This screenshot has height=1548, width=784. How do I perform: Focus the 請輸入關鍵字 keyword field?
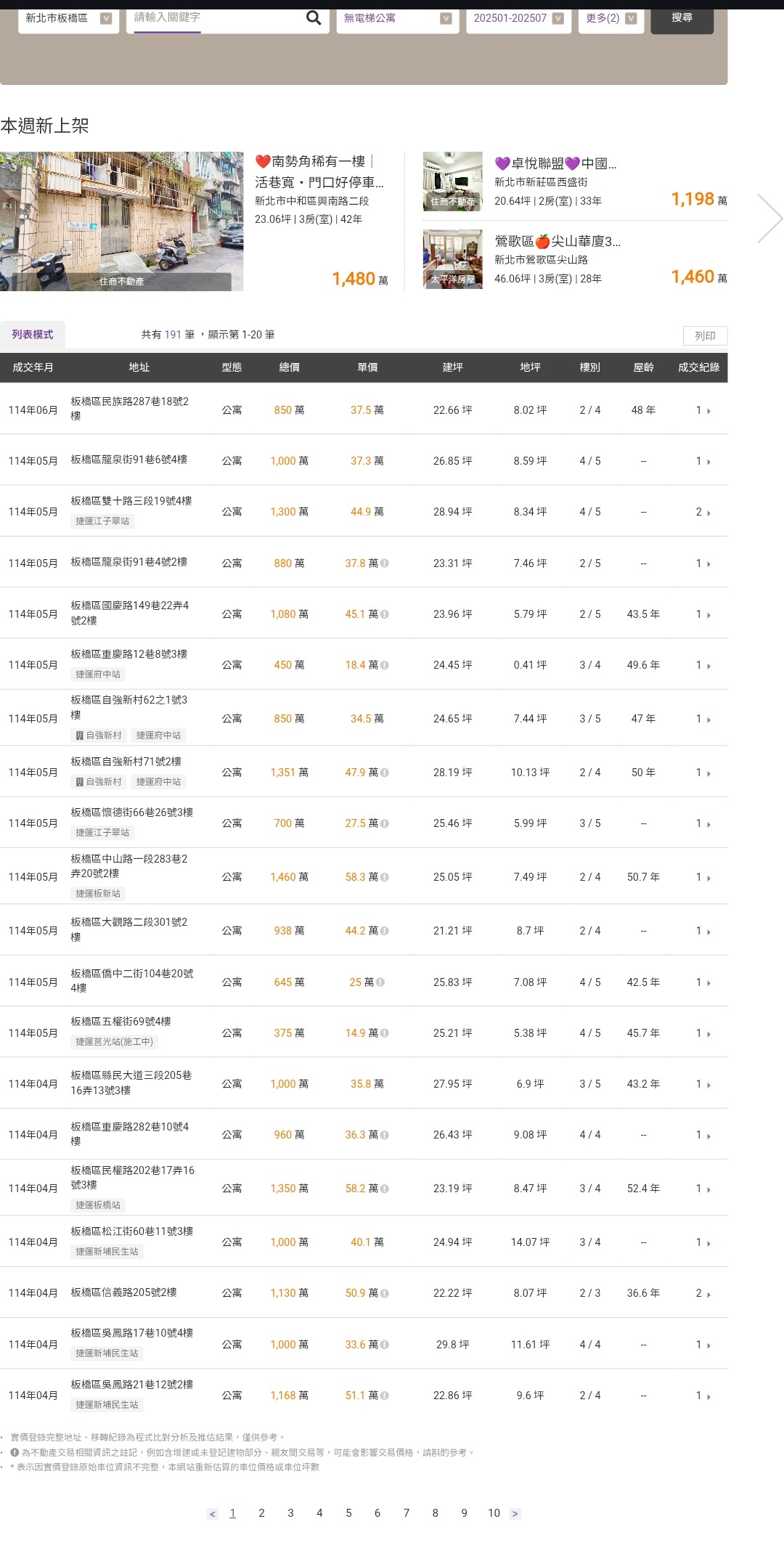[215, 17]
